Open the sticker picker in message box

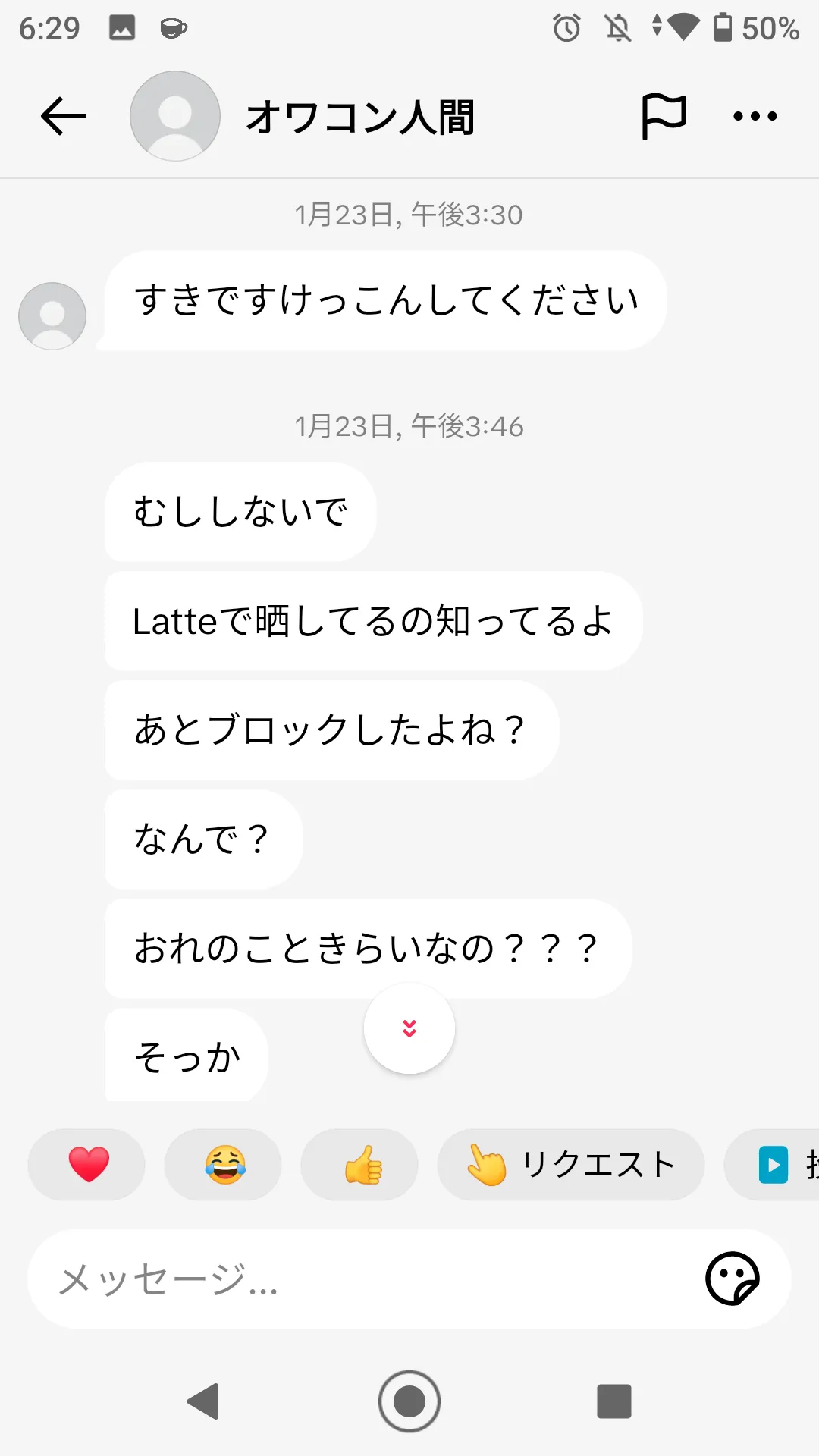tap(732, 1279)
